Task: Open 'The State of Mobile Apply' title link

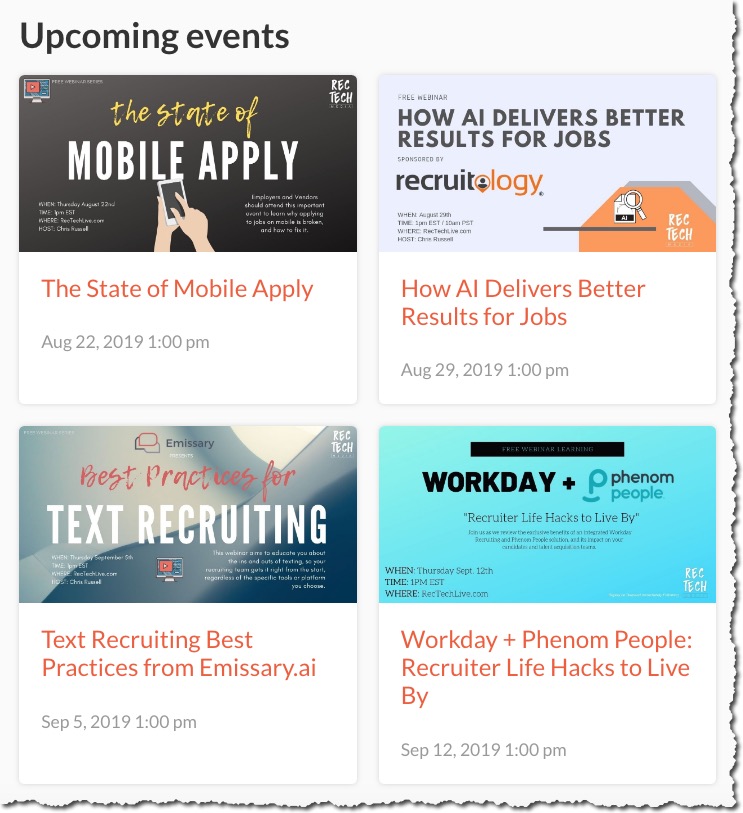Action: 177,289
